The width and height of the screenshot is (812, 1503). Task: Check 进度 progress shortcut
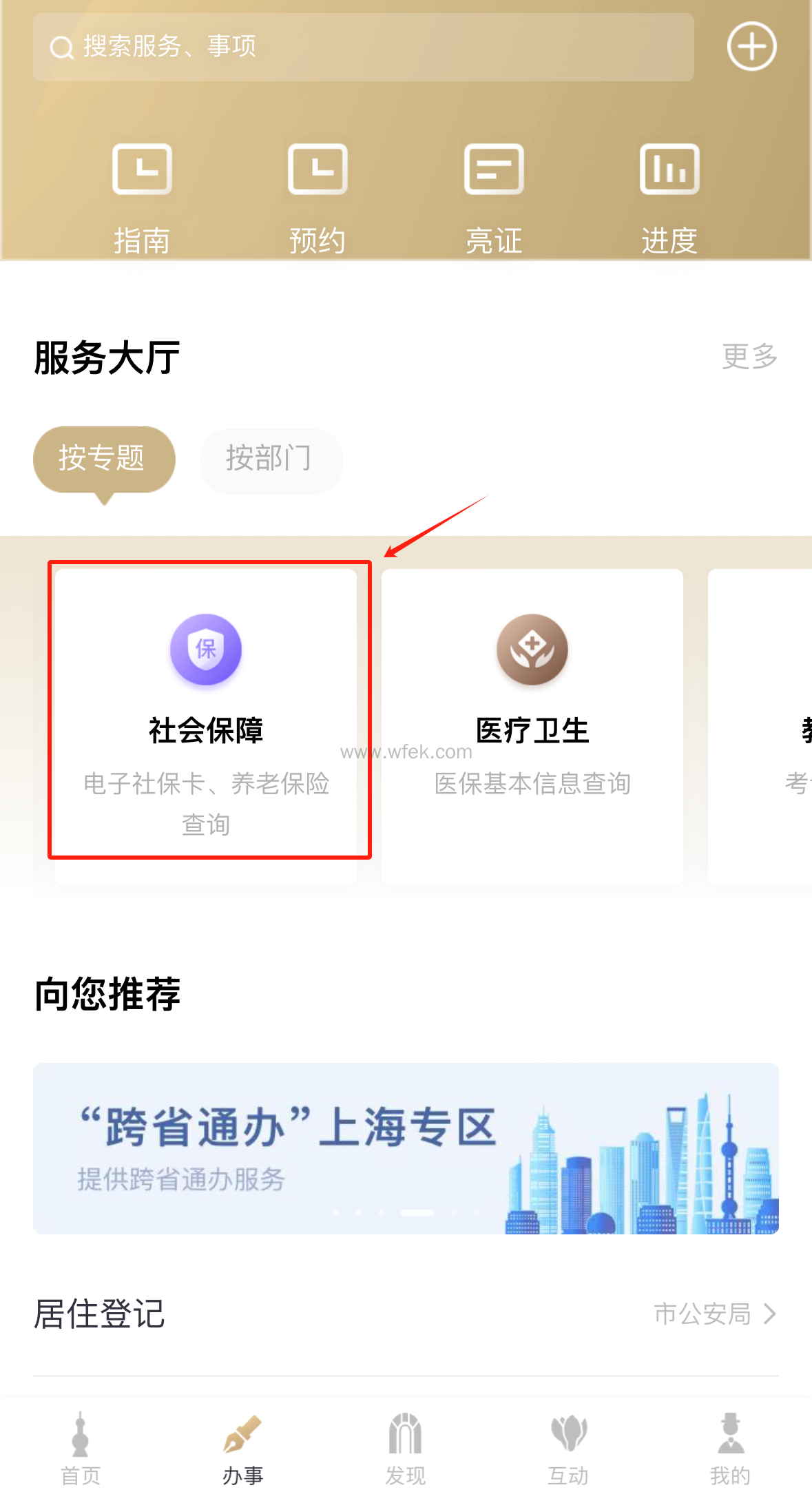point(669,198)
